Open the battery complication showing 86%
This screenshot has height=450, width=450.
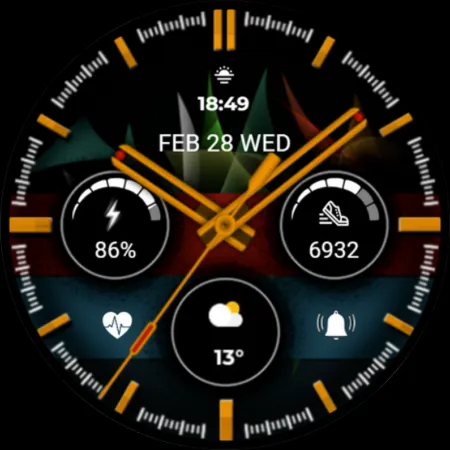[115, 225]
